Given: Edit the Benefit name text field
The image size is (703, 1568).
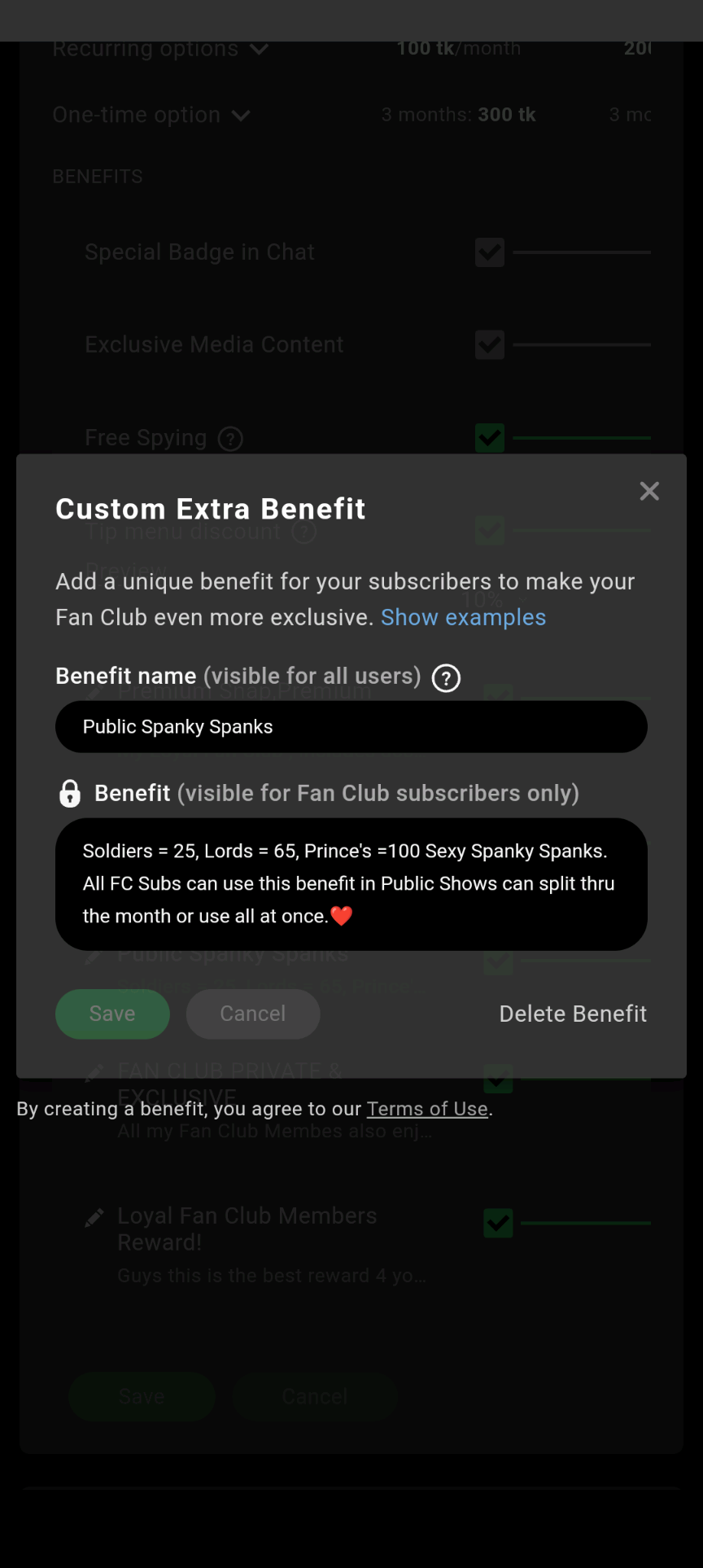Looking at the screenshot, I should [x=351, y=727].
